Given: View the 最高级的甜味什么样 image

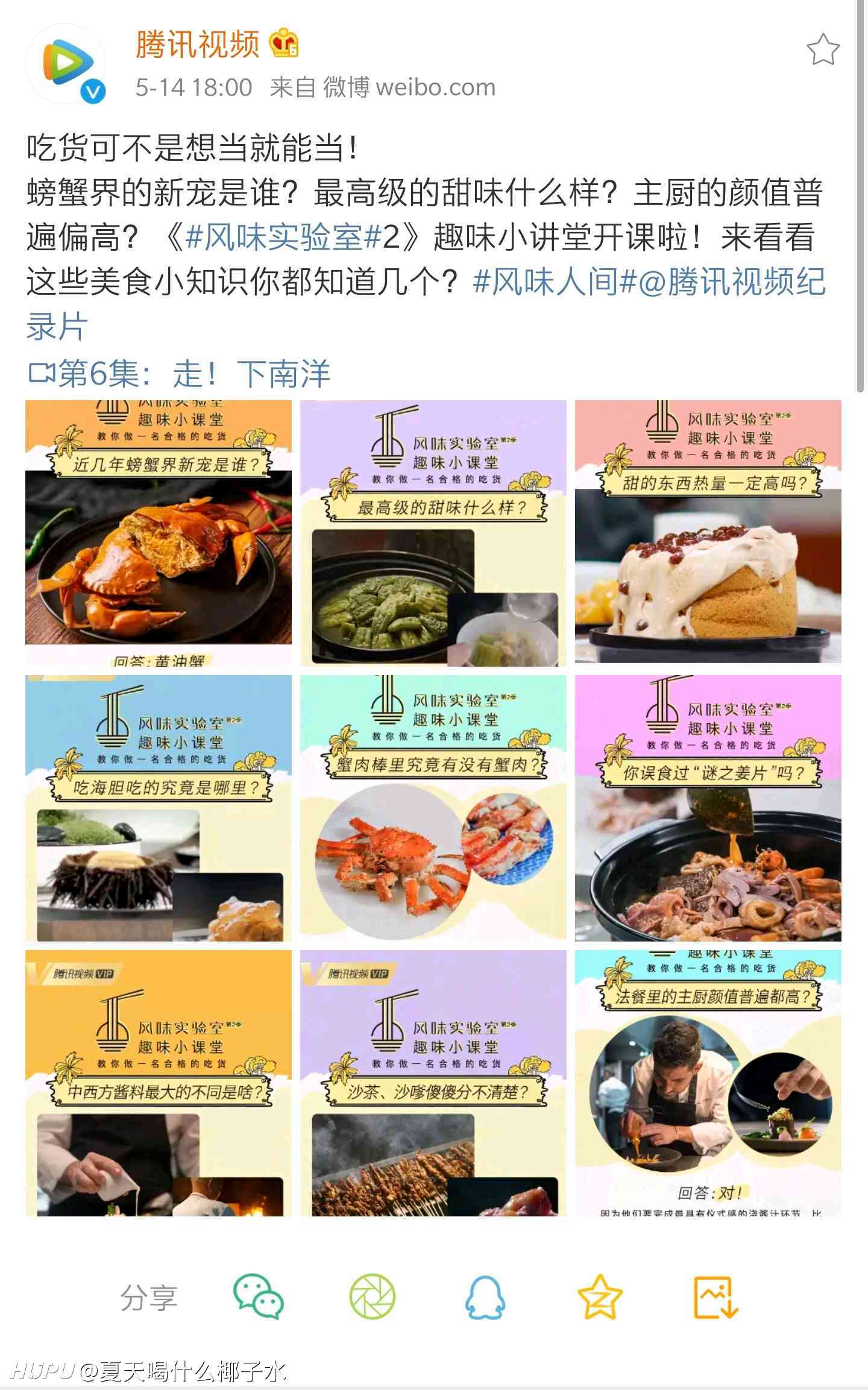Looking at the screenshot, I should tap(433, 532).
